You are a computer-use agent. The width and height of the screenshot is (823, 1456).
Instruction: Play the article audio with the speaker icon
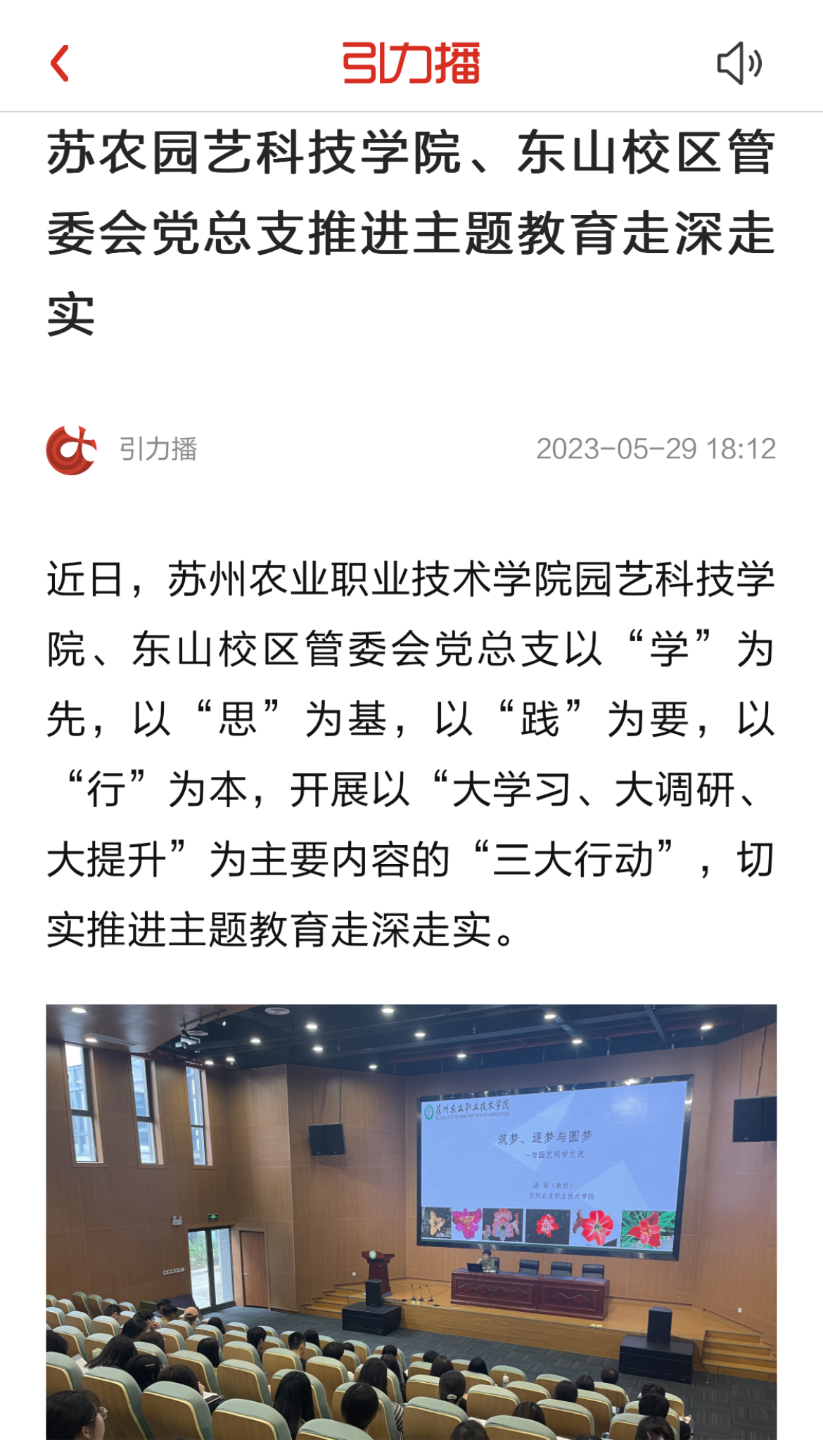coord(739,63)
